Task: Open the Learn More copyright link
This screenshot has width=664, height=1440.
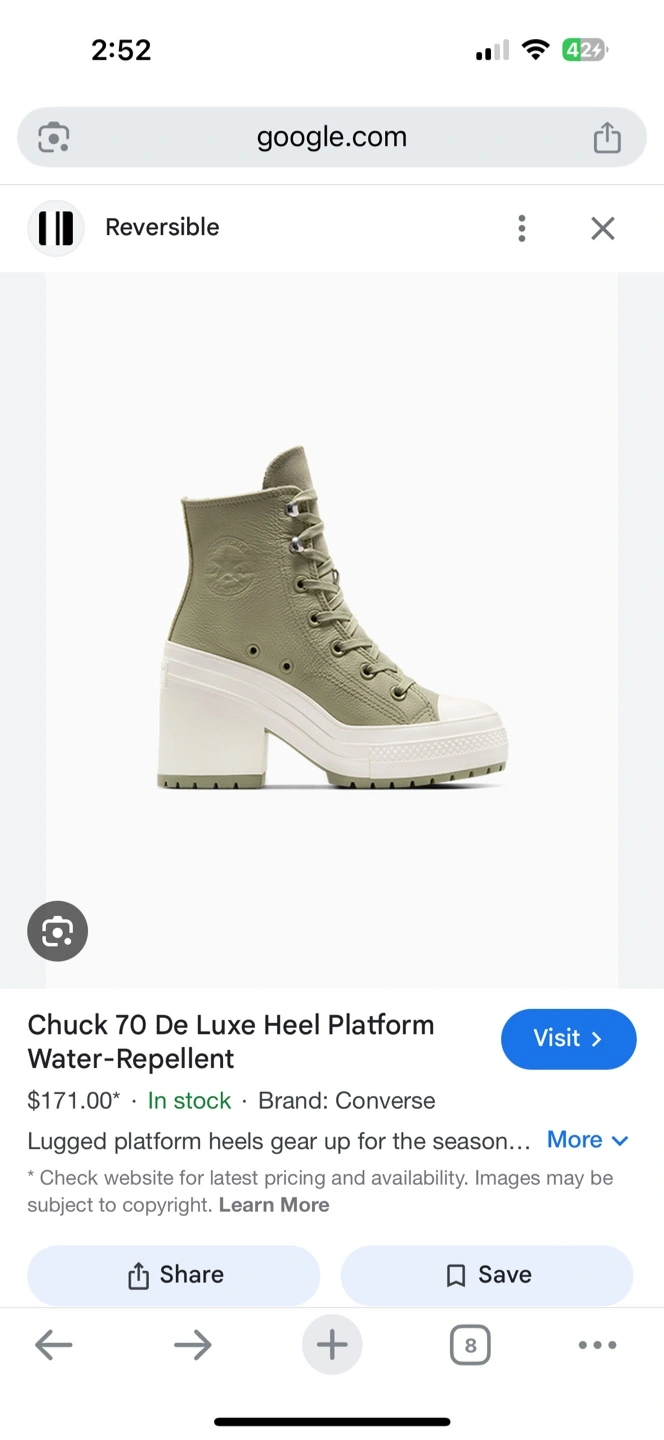Action: pos(274,1205)
